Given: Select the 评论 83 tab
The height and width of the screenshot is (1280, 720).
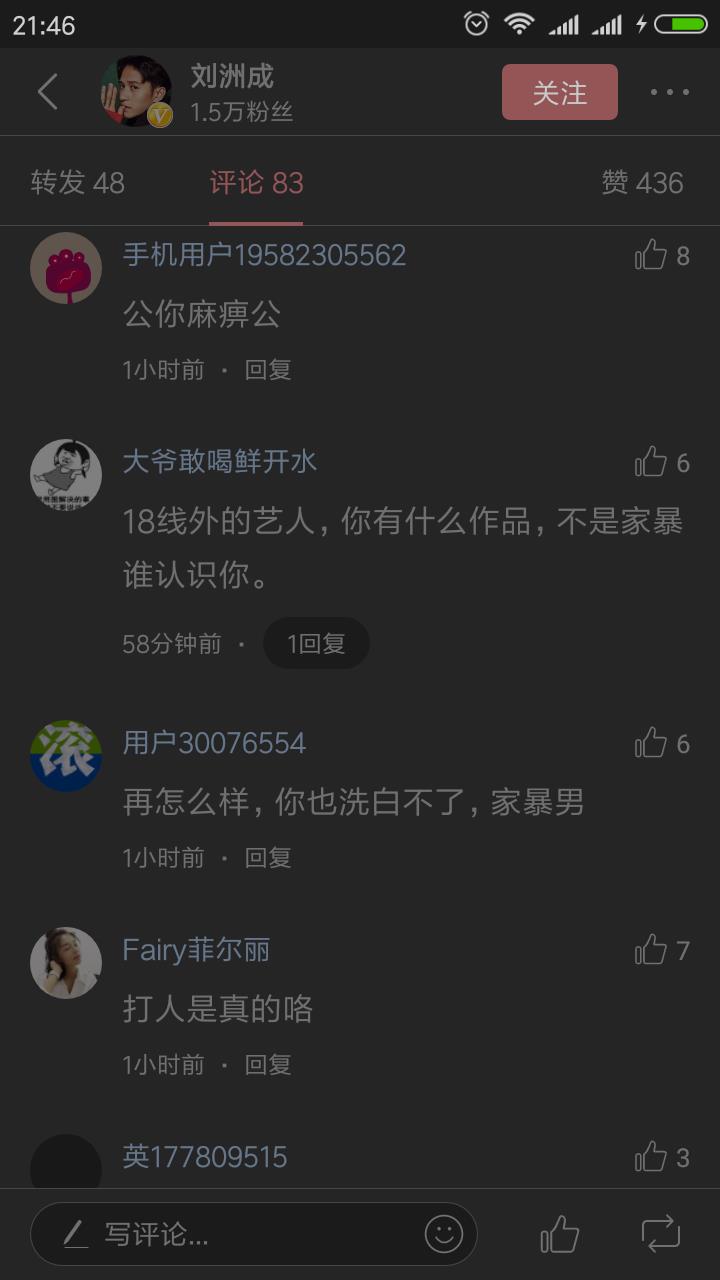Looking at the screenshot, I should point(256,183).
